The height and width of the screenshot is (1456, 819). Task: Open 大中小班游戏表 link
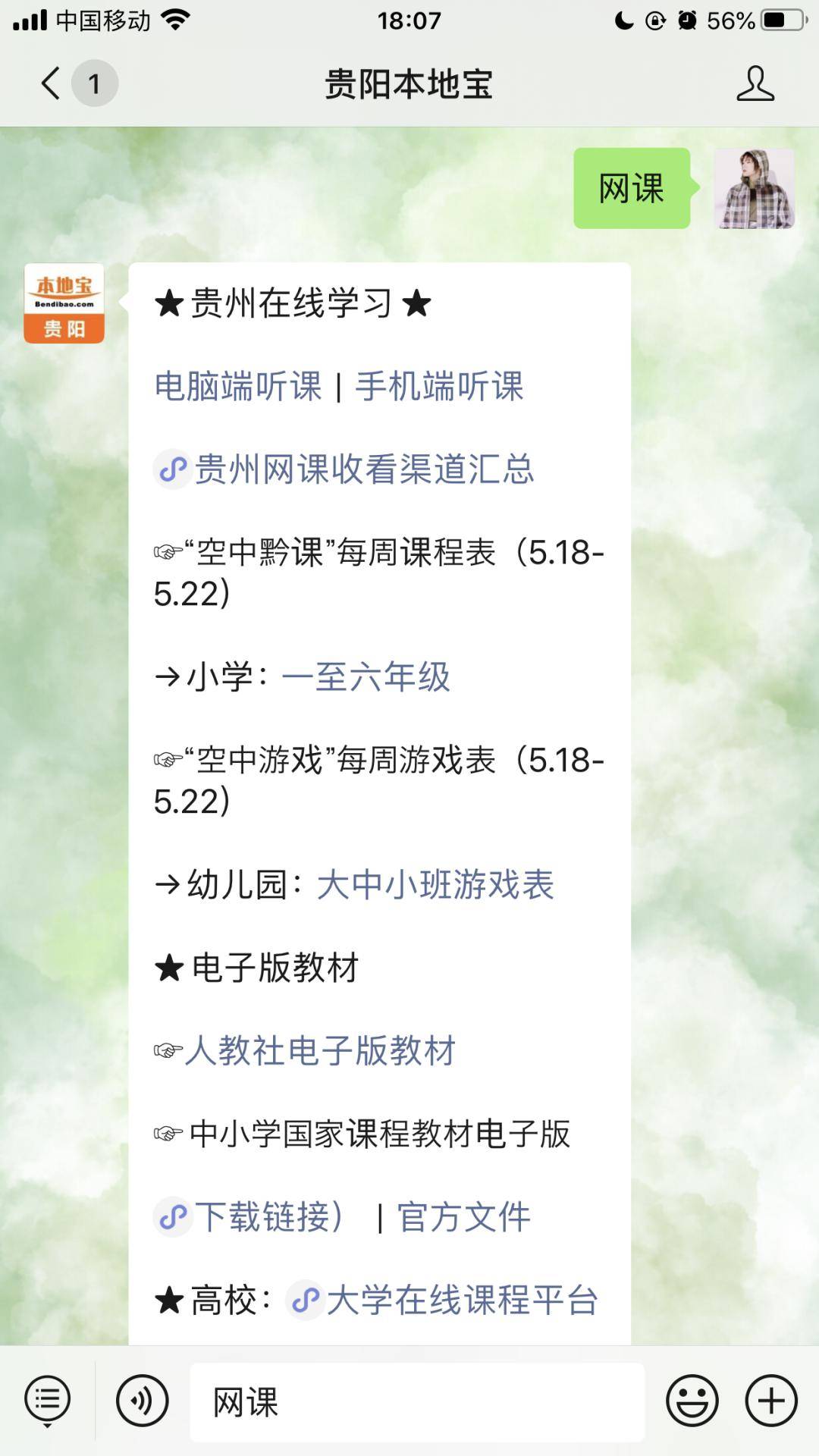[x=435, y=884]
